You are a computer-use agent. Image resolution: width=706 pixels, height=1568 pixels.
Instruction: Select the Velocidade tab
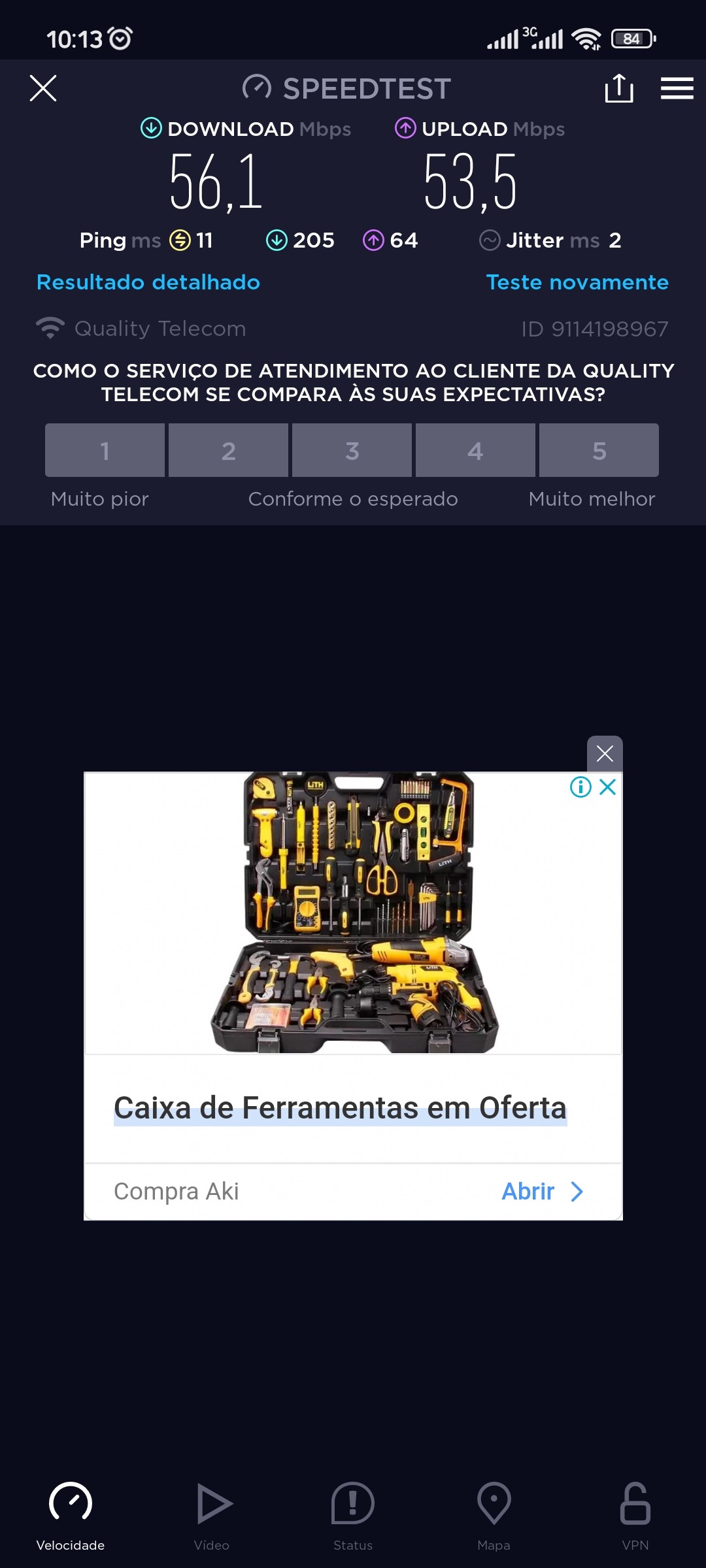71,1516
